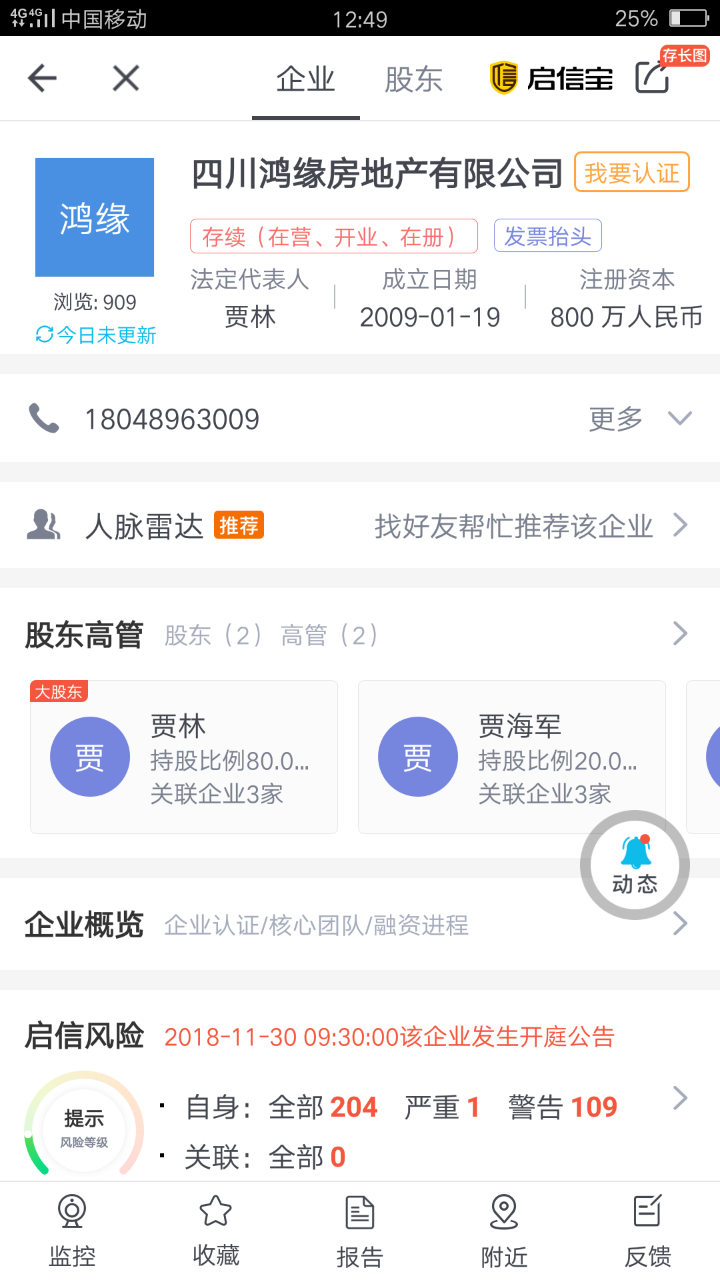Tap the 我要认证 button
The width and height of the screenshot is (720, 1280).
click(x=631, y=173)
